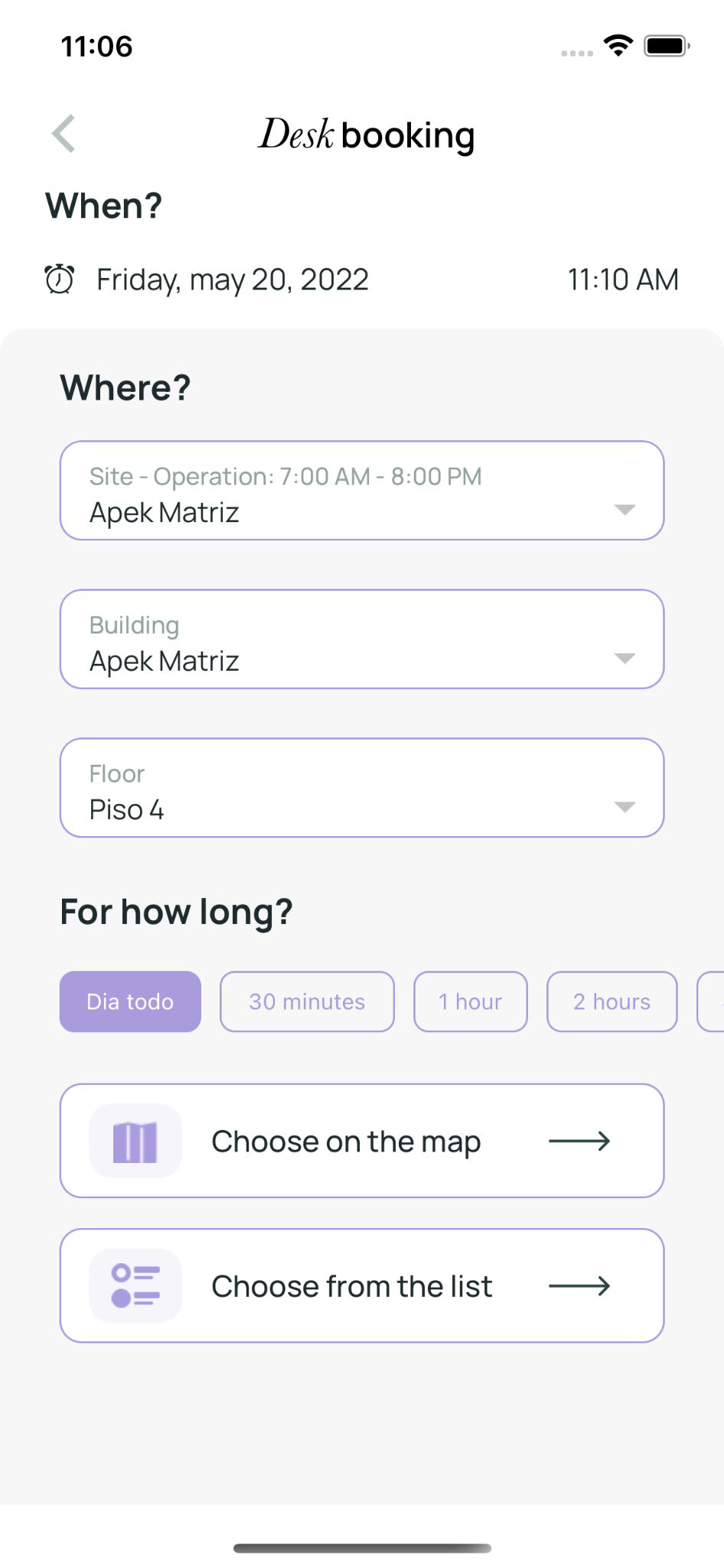This screenshot has height=1568, width=724.
Task: Select the 30 minutes duration
Action: tap(307, 1001)
